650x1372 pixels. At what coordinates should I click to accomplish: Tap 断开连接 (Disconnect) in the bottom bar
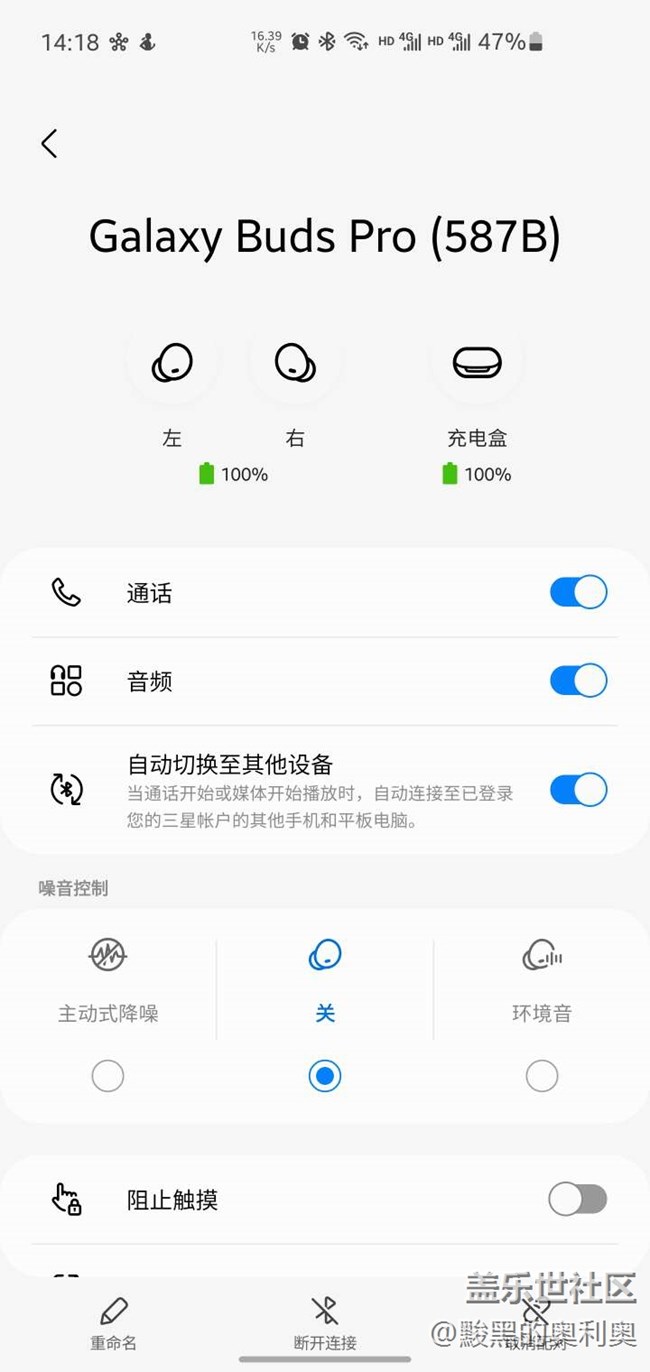325,1323
